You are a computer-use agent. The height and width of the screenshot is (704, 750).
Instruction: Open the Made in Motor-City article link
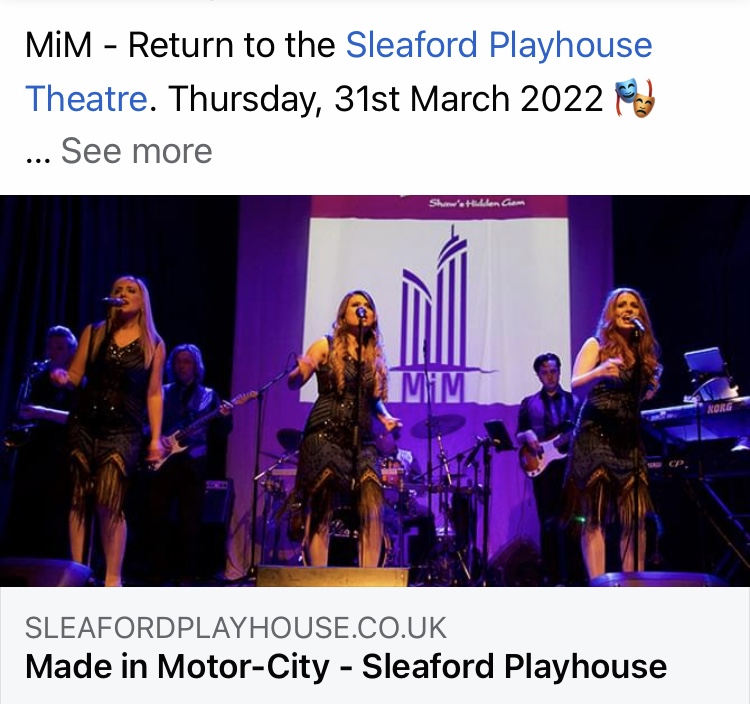point(345,666)
